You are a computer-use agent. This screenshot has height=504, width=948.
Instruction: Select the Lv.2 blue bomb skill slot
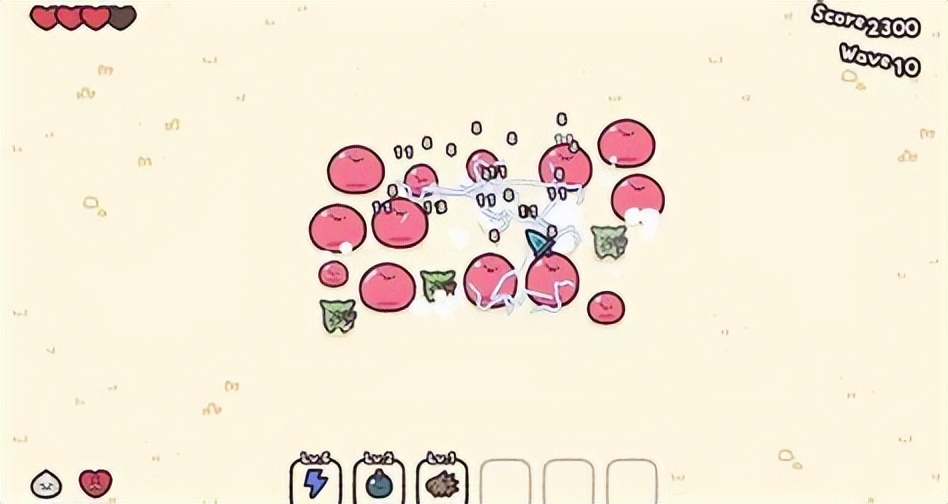[x=378, y=482]
